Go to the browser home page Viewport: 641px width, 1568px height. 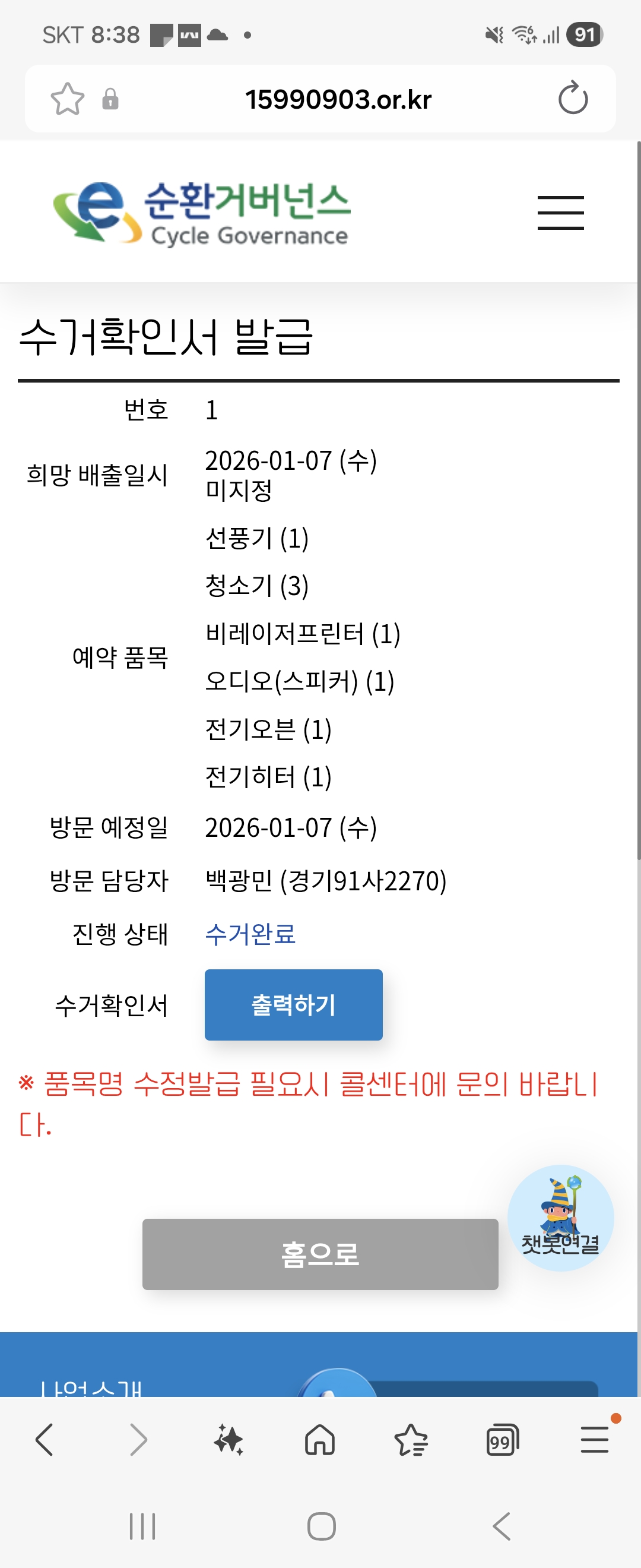pos(320,1440)
